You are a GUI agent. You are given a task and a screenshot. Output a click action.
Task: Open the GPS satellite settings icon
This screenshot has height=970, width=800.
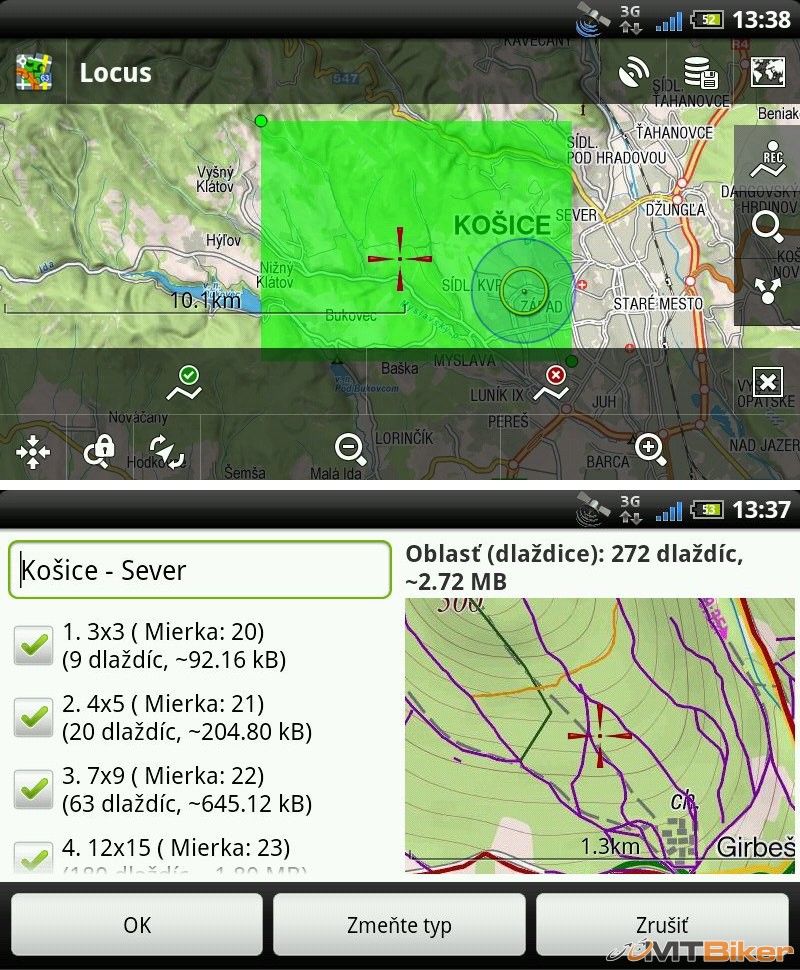click(x=633, y=72)
